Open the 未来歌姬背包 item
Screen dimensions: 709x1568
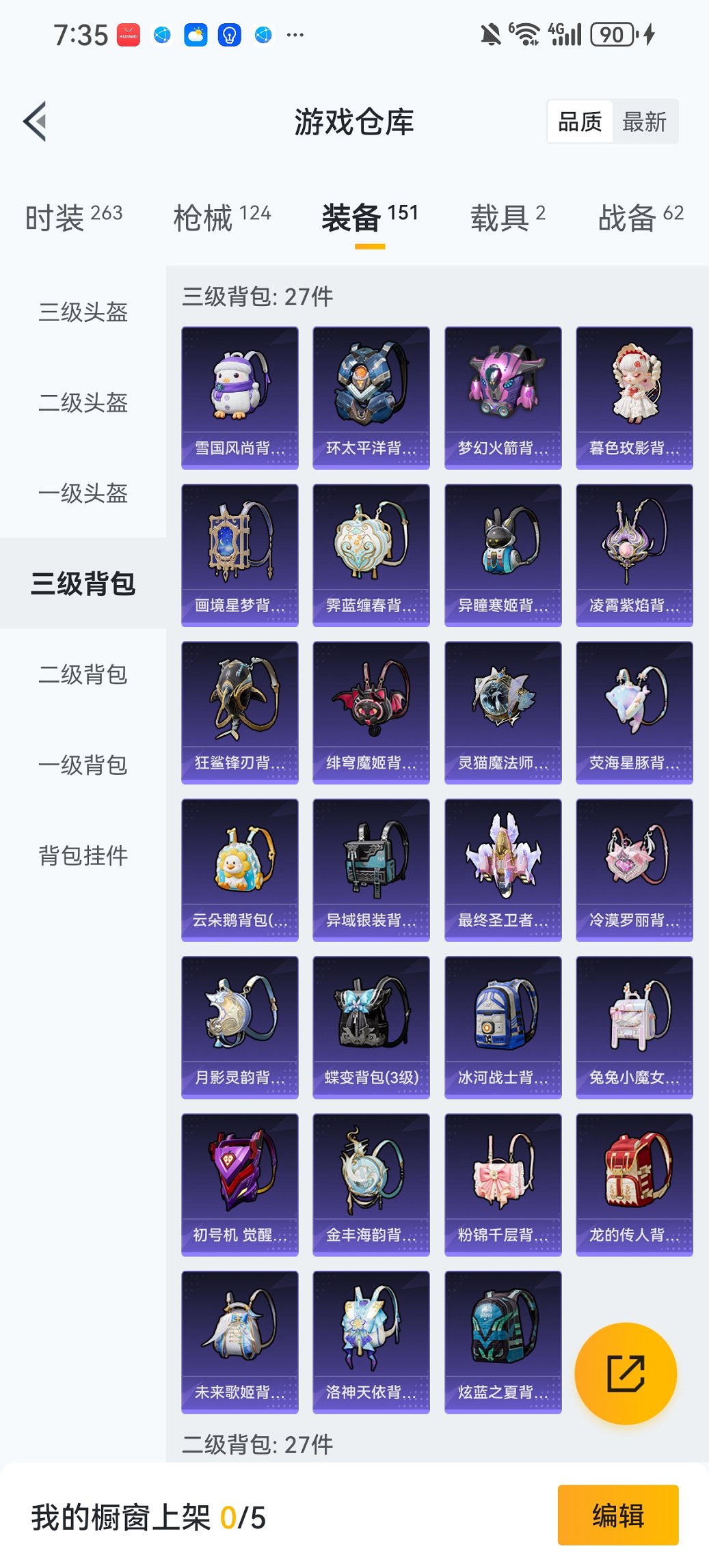click(x=240, y=1341)
